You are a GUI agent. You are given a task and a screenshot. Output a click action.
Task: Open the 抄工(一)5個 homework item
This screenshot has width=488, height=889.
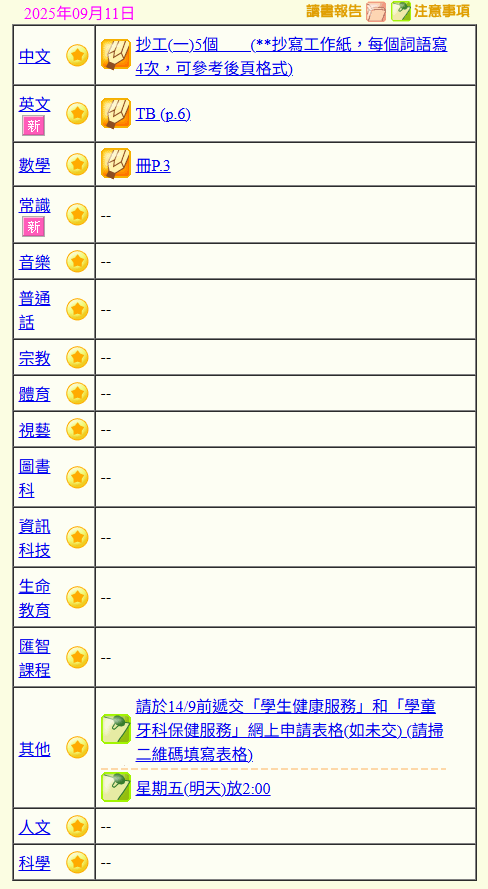[x=291, y=56]
